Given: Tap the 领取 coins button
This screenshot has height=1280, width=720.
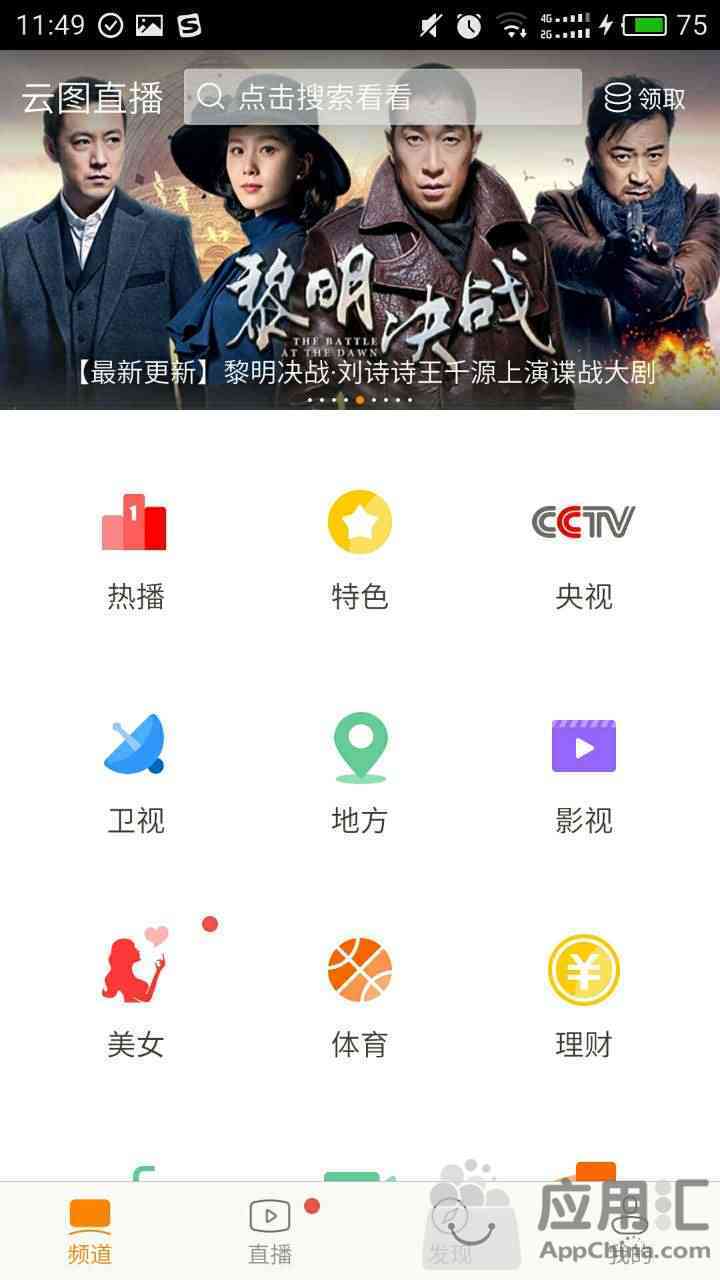Looking at the screenshot, I should (x=646, y=98).
